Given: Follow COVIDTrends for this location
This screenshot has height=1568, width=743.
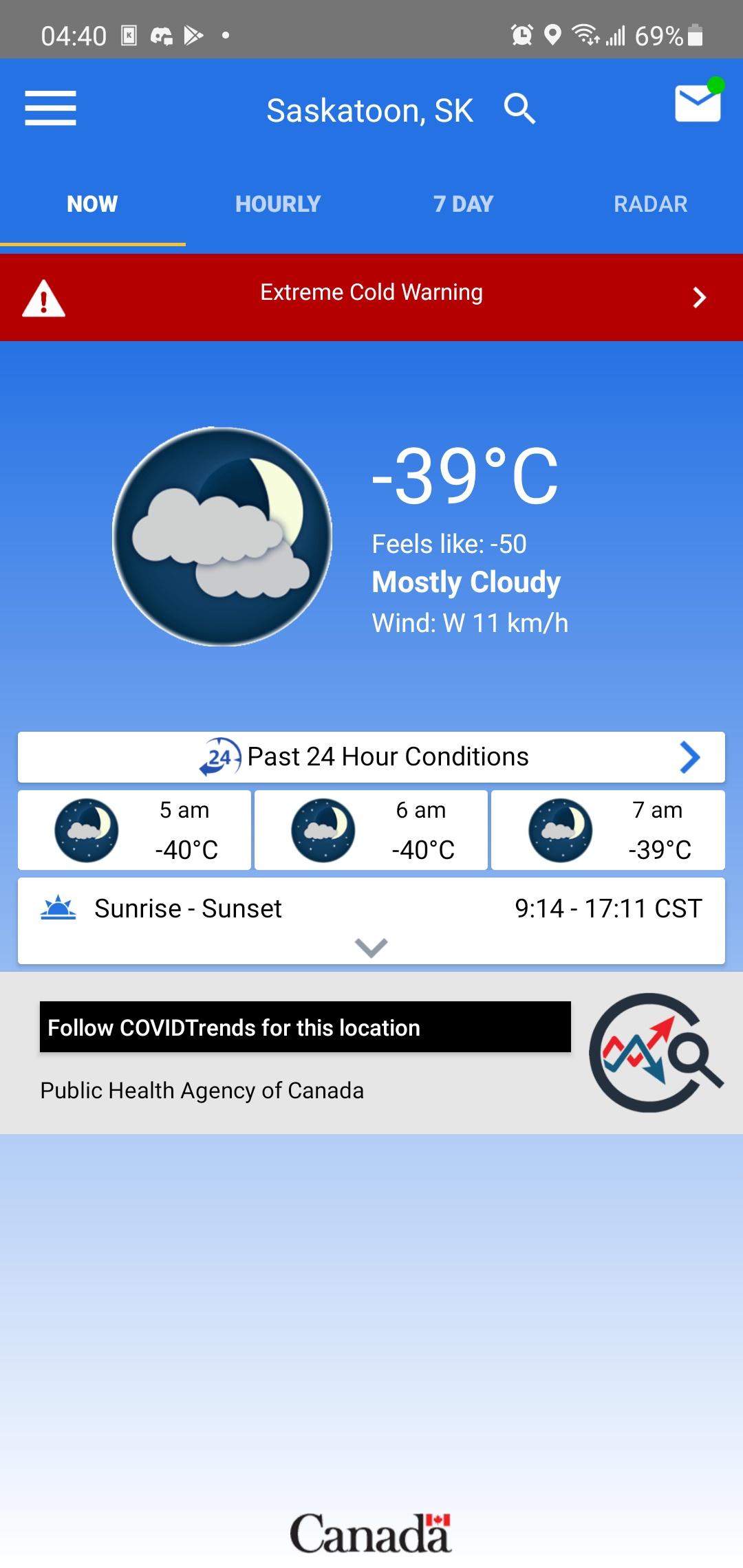Looking at the screenshot, I should point(305,1027).
